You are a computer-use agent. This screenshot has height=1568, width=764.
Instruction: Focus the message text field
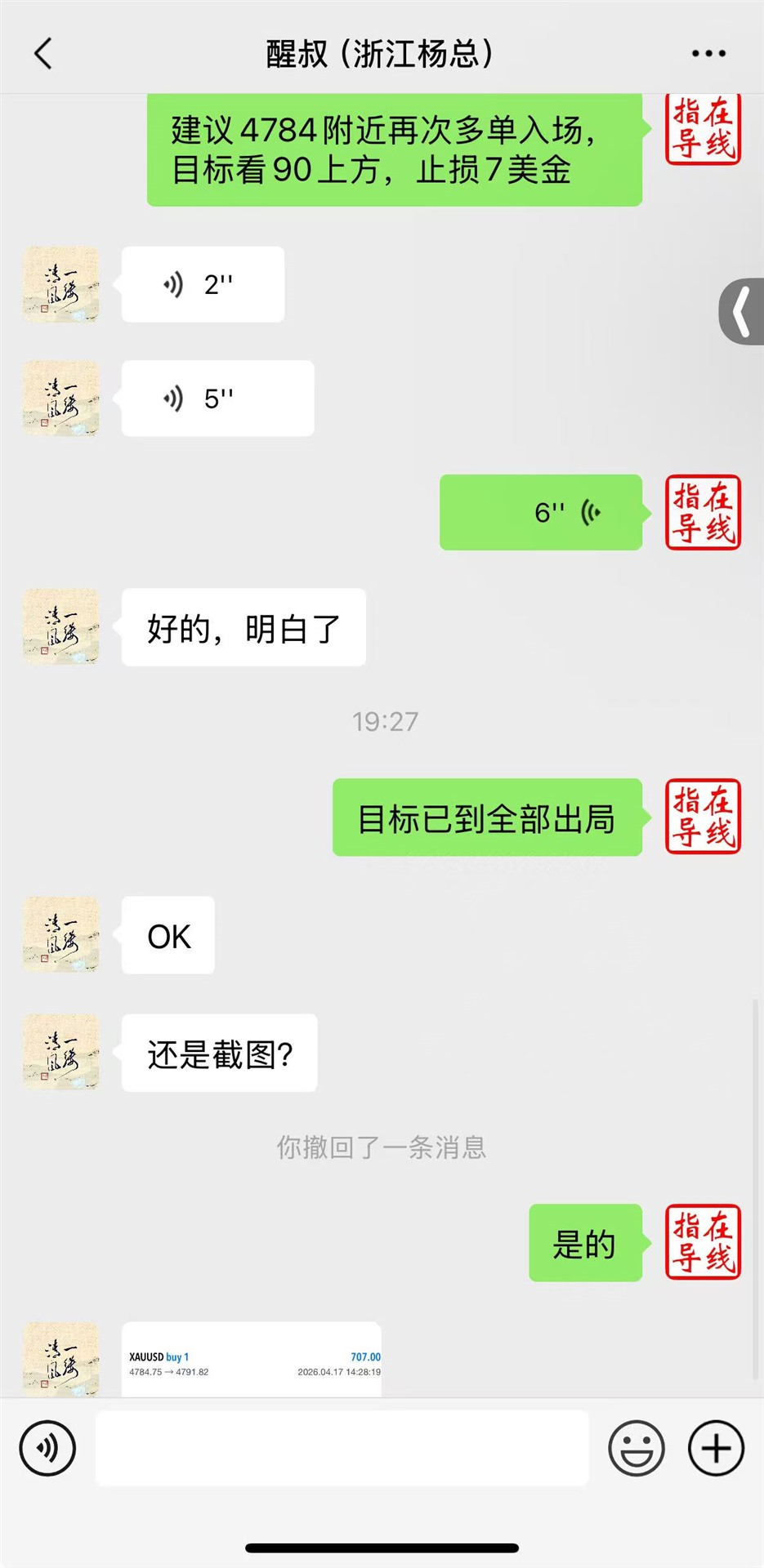[x=342, y=1448]
